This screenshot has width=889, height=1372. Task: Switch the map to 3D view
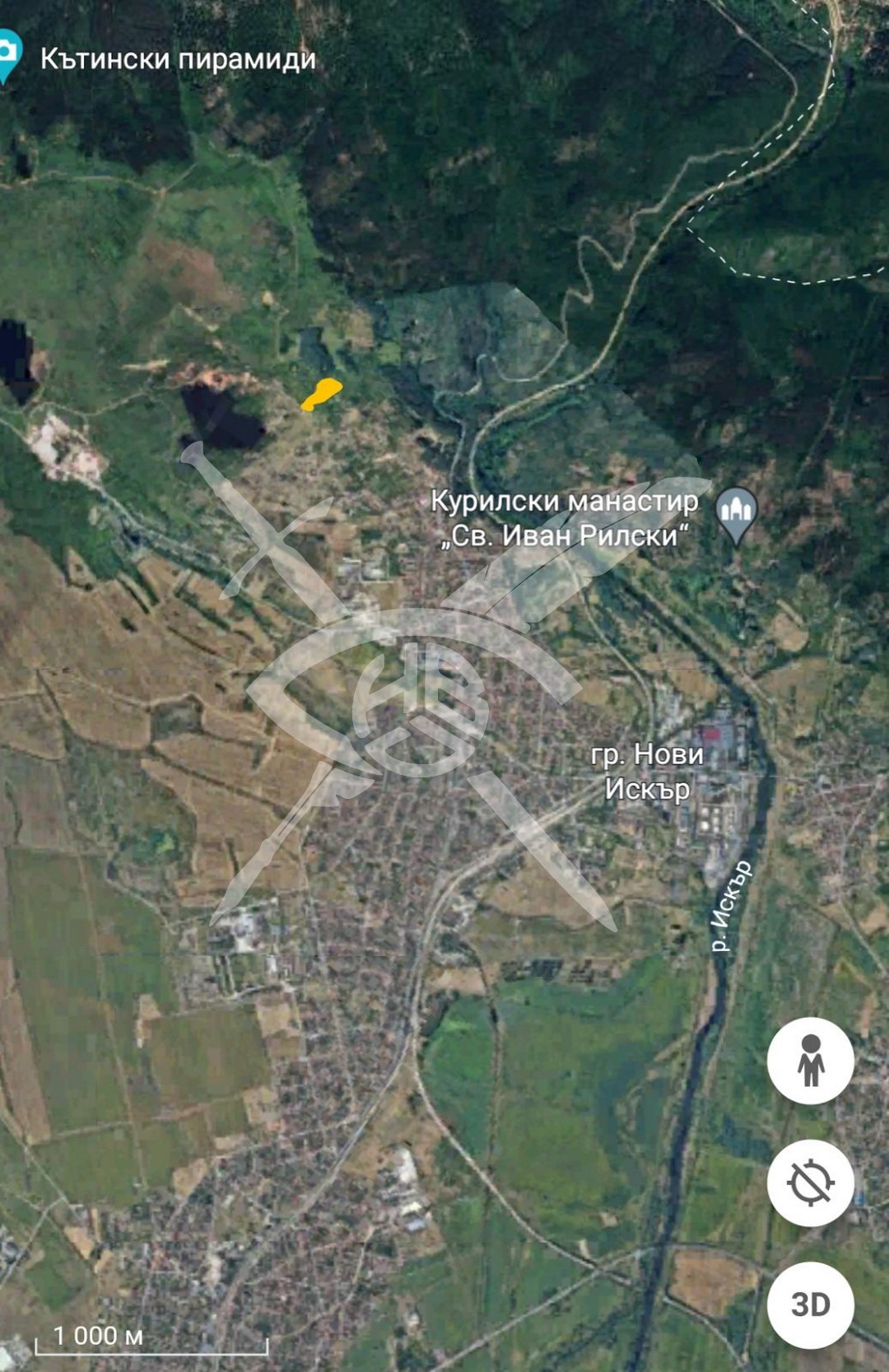click(x=811, y=1304)
